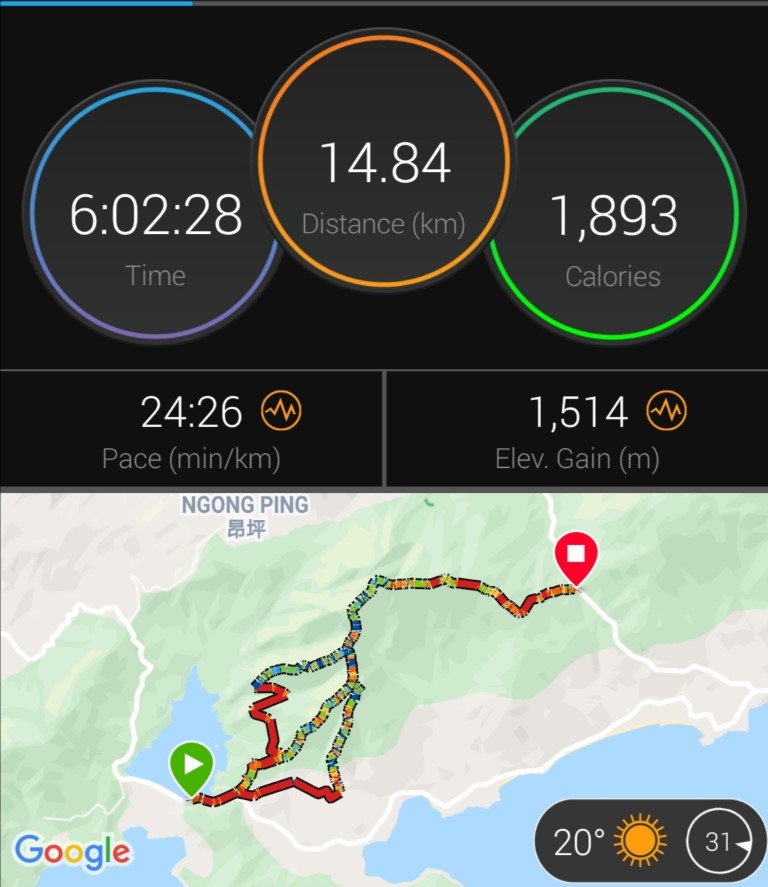Viewport: 768px width, 887px height.
Task: Open the elevation gain chart icon
Action: pos(666,411)
